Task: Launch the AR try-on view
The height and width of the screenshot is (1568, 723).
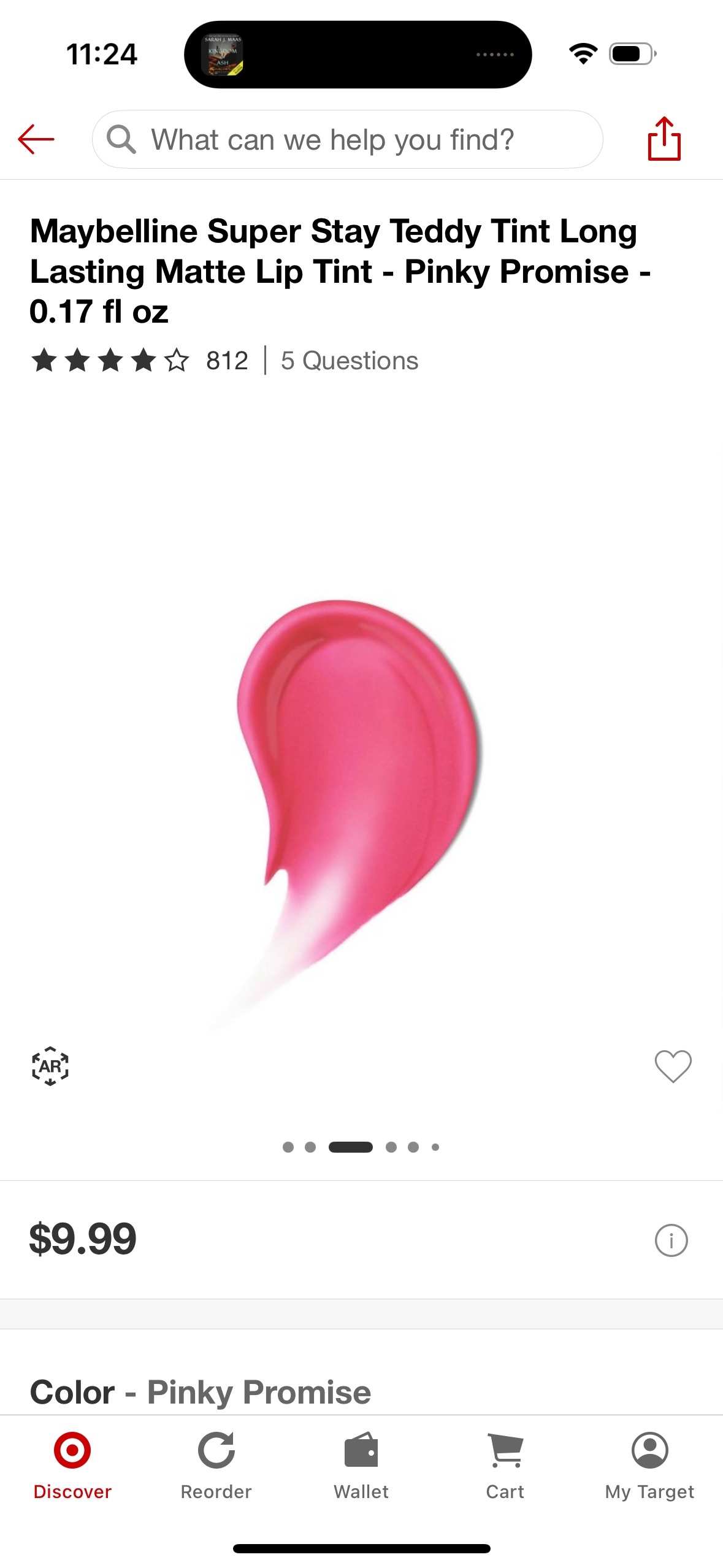Action: pos(50,1066)
